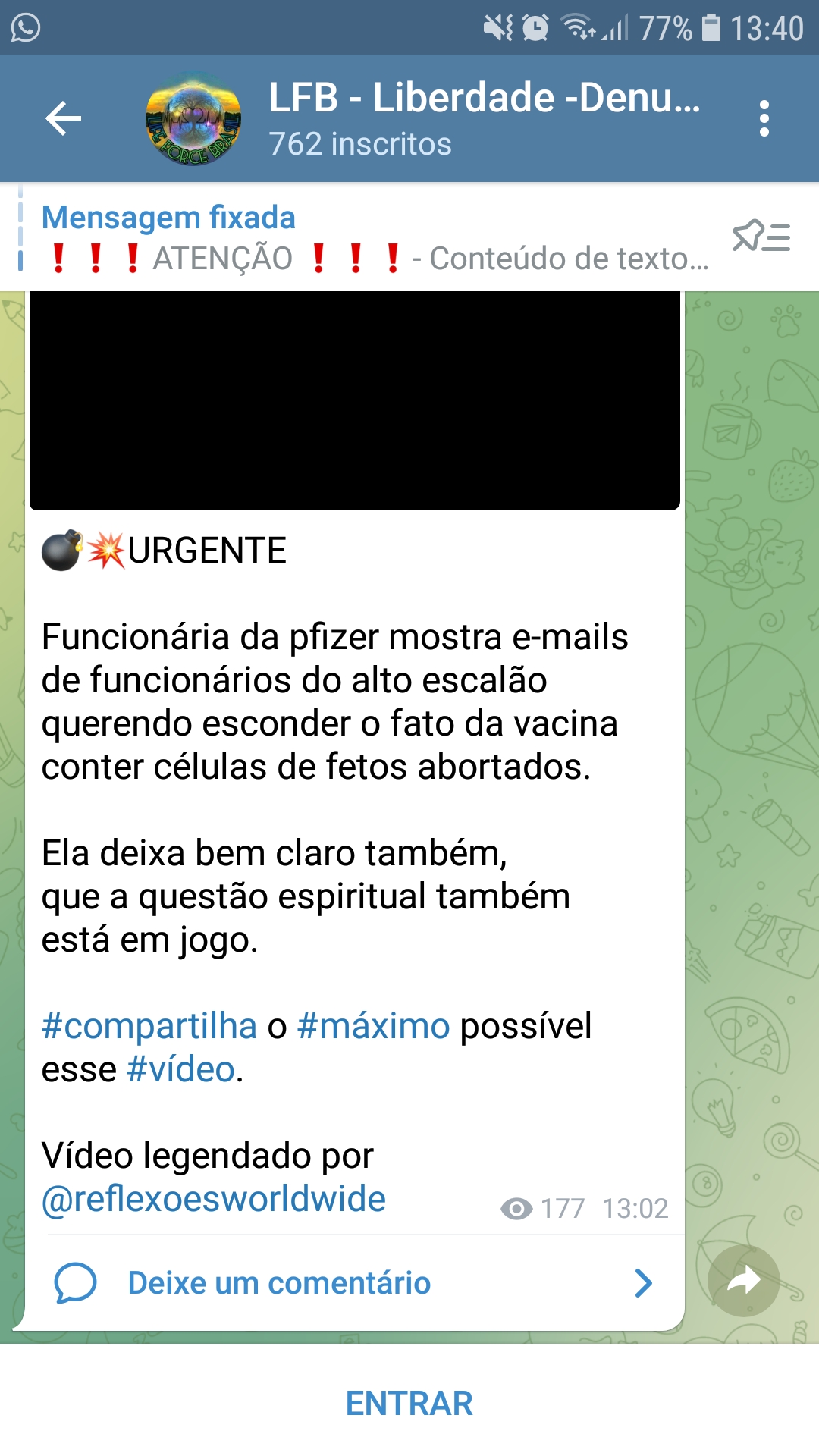The image size is (819, 1456).
Task: Forward the post with the share arrow
Action: [x=743, y=1281]
